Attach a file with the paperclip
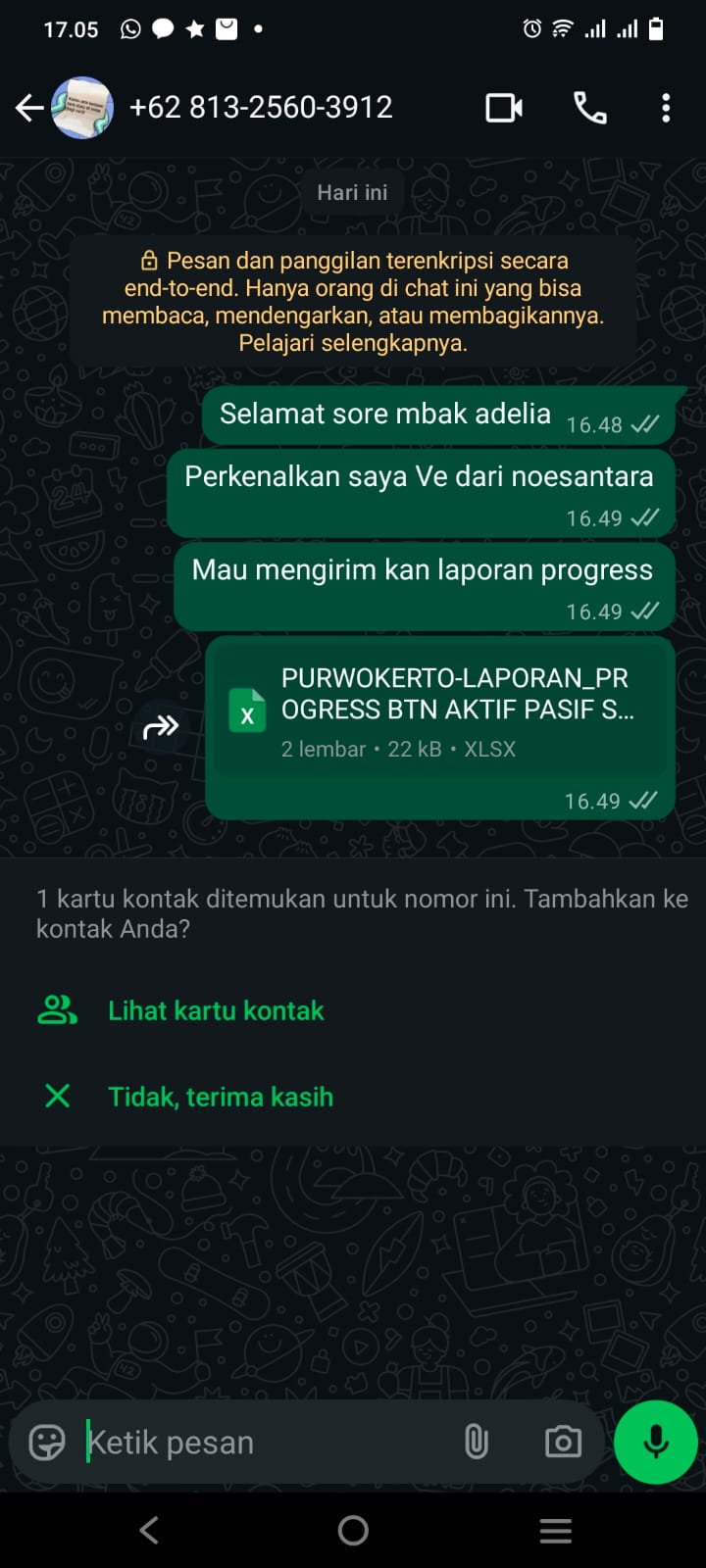The width and height of the screenshot is (706, 1568). click(x=477, y=1443)
